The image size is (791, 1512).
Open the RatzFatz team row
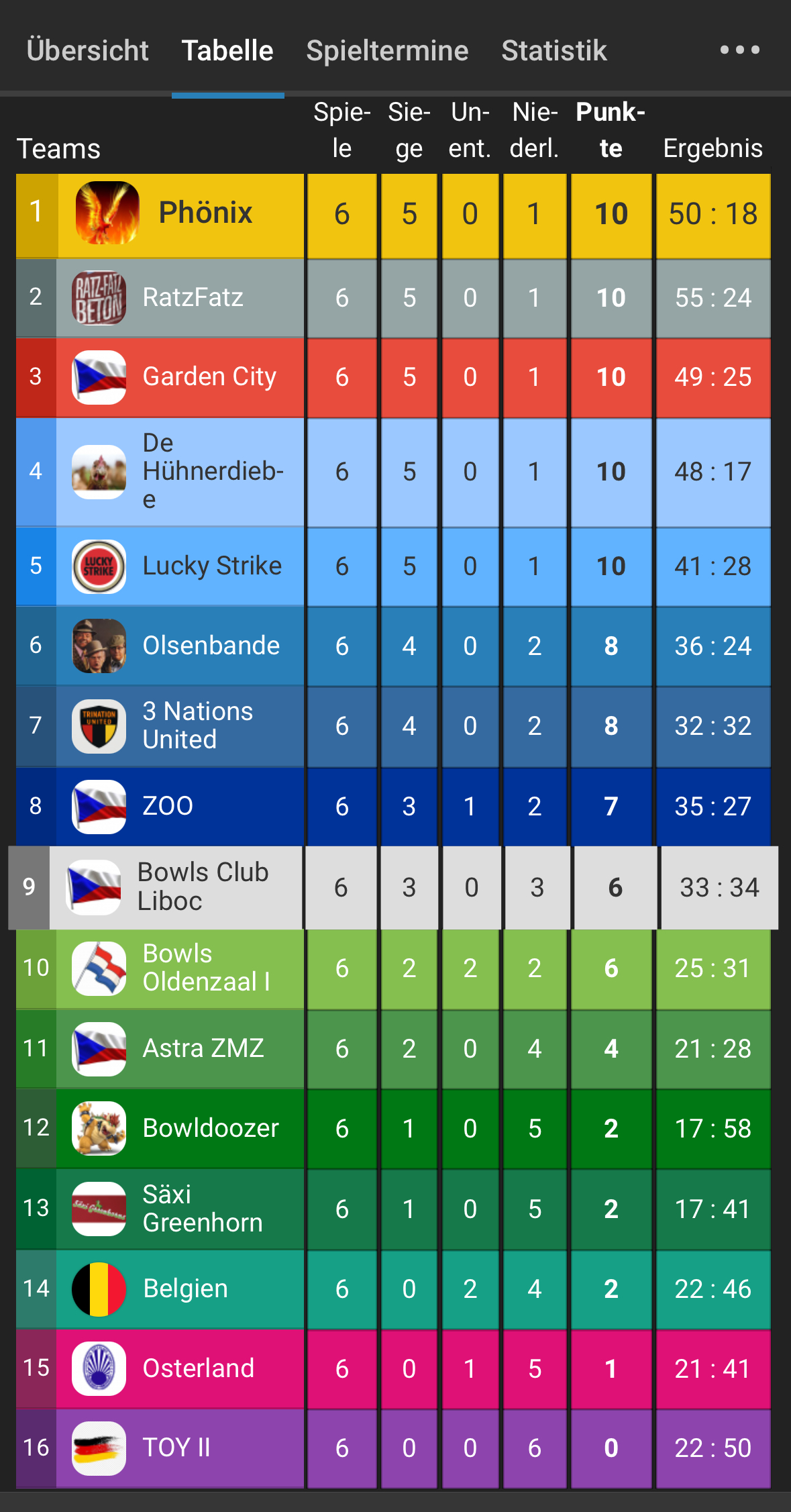[193, 297]
